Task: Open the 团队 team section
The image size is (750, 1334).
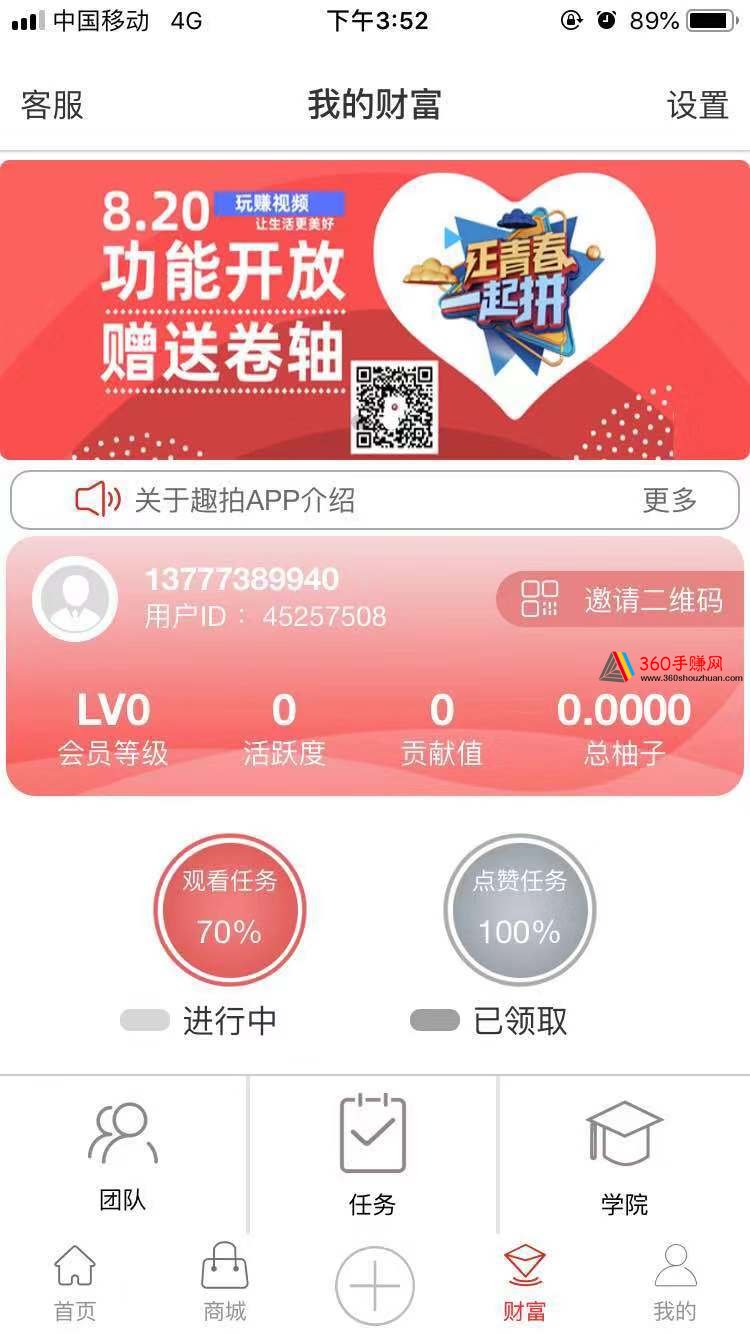Action: (123, 1156)
